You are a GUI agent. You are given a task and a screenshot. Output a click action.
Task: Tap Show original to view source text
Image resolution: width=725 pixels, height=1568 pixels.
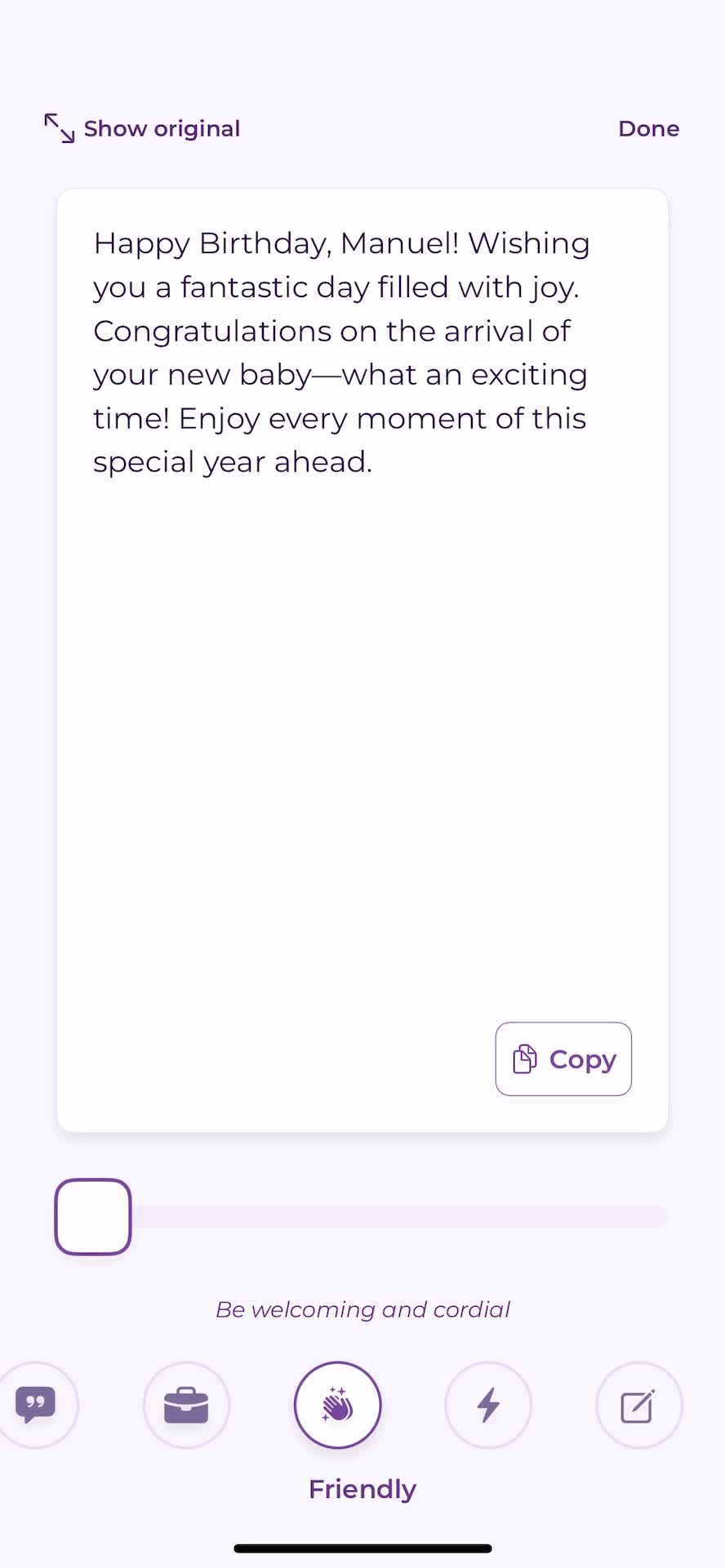click(142, 128)
